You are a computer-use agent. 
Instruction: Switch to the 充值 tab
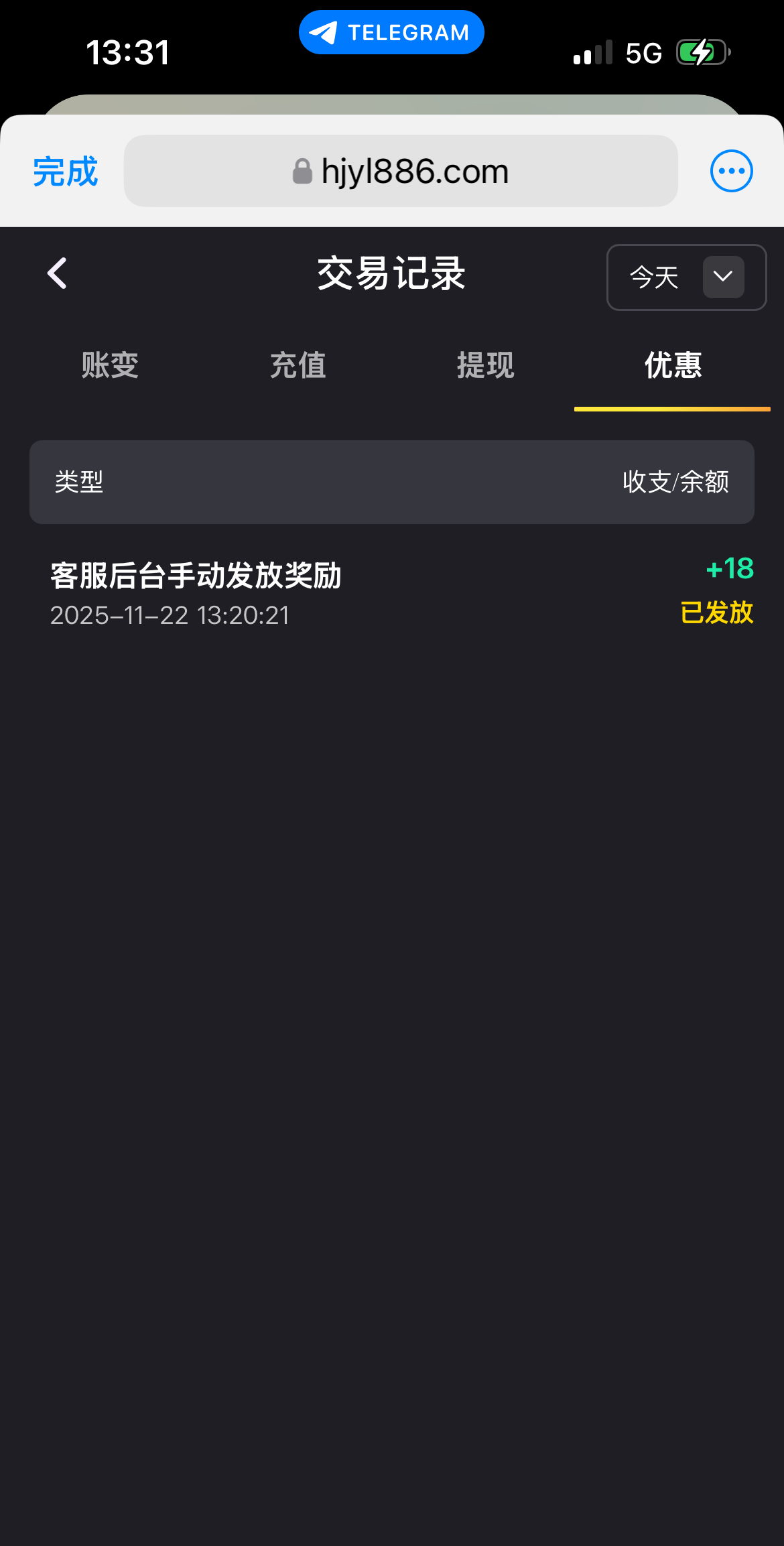click(x=298, y=366)
